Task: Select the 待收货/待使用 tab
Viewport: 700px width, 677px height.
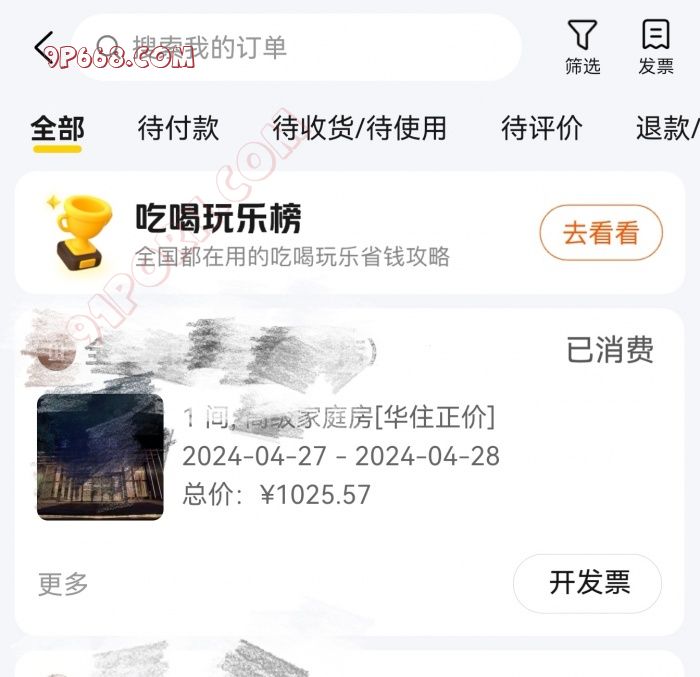Action: click(x=360, y=129)
